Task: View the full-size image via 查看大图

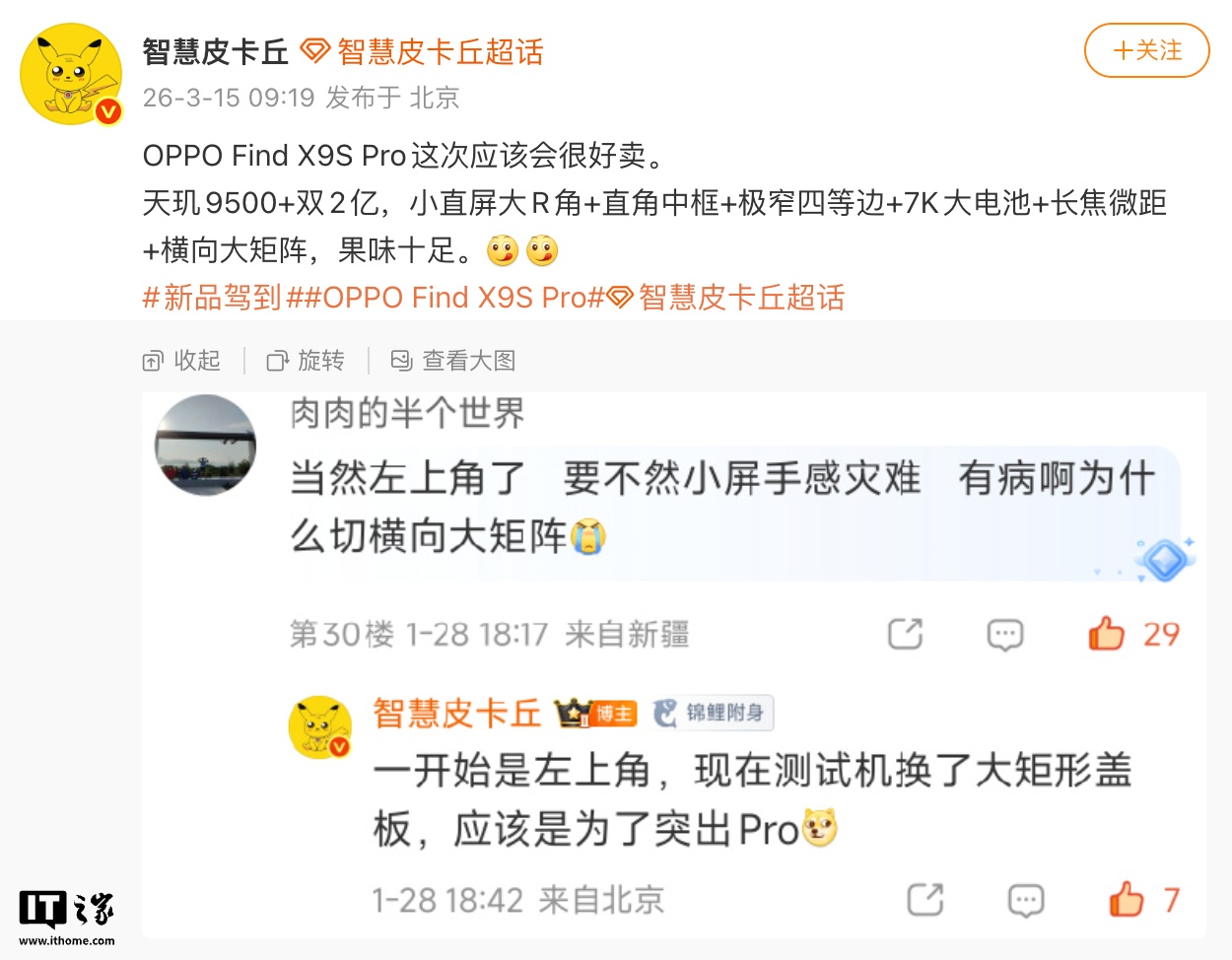Action: click(454, 361)
